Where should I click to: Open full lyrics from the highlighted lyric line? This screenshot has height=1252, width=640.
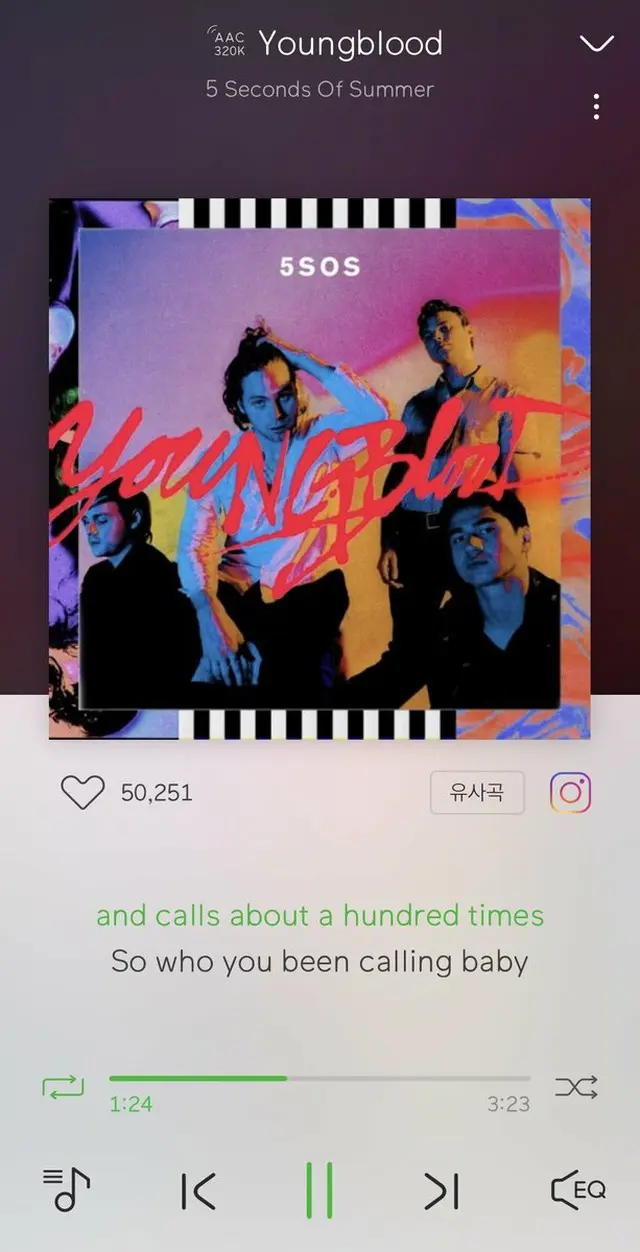(320, 915)
